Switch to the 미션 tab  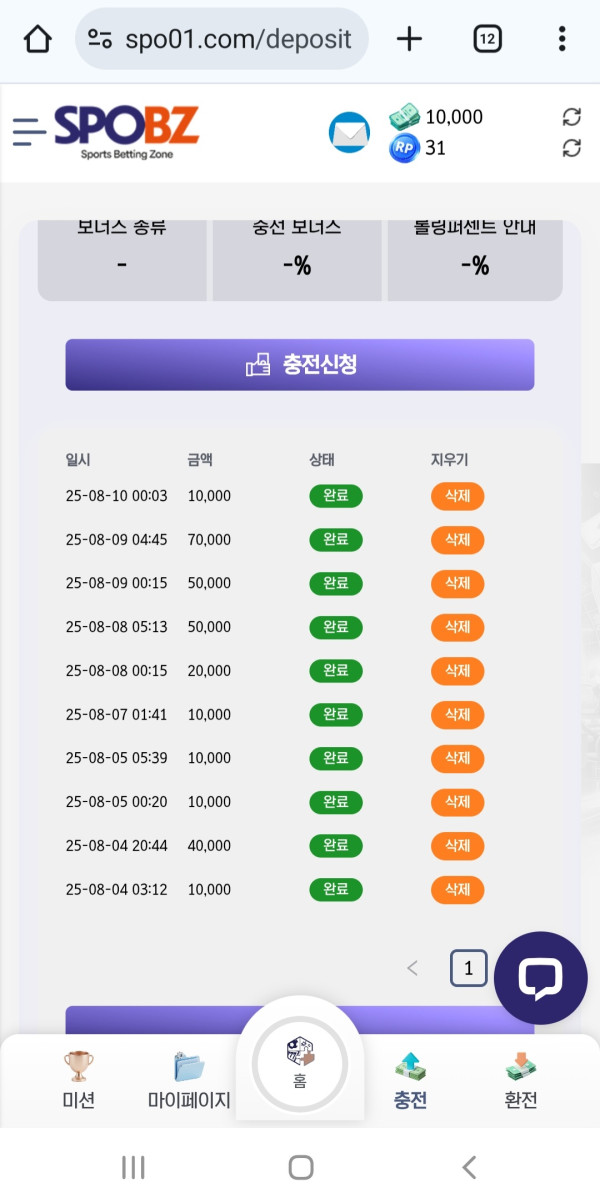tap(78, 1080)
